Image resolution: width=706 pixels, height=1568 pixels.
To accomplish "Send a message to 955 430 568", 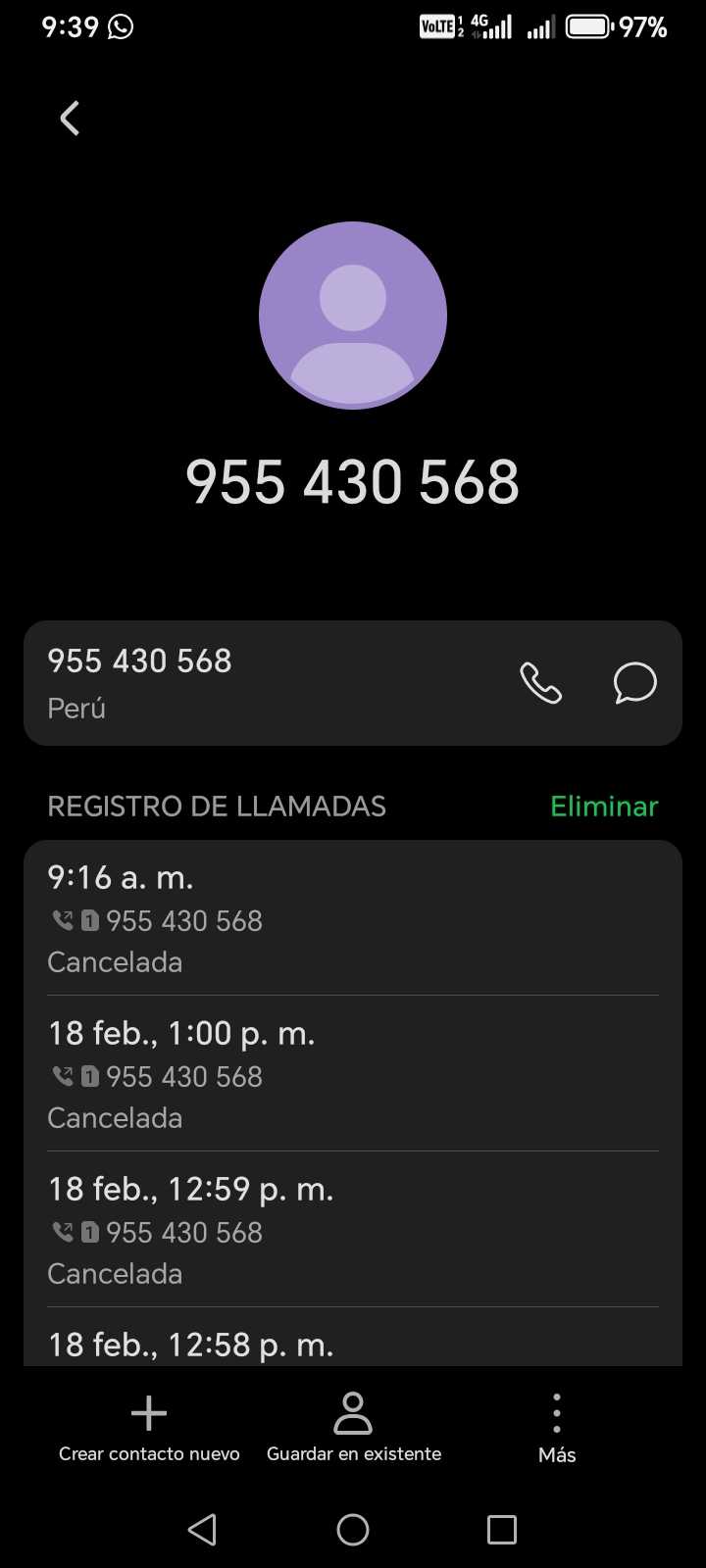I will tap(634, 683).
